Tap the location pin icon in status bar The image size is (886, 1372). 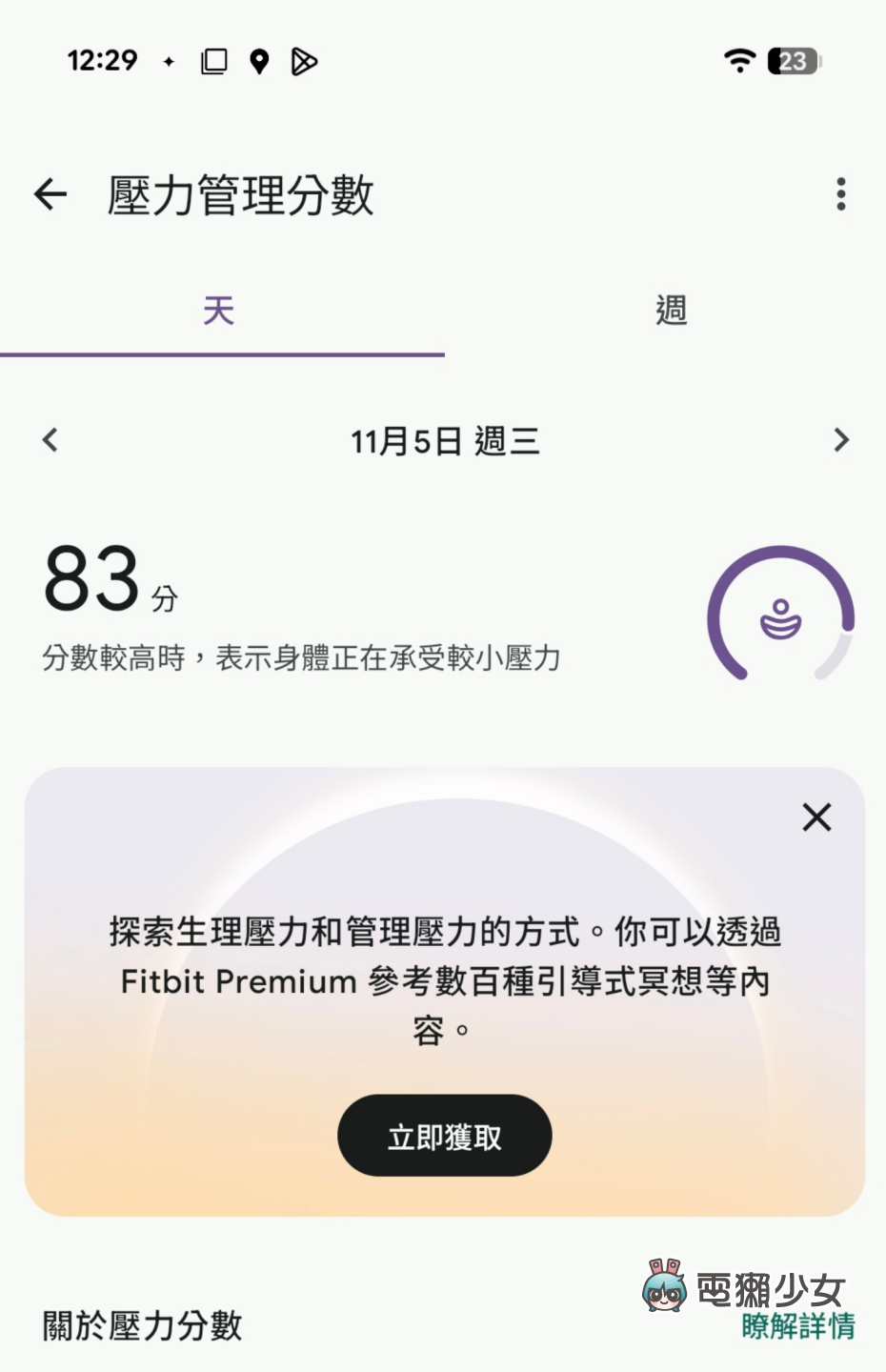[259, 60]
